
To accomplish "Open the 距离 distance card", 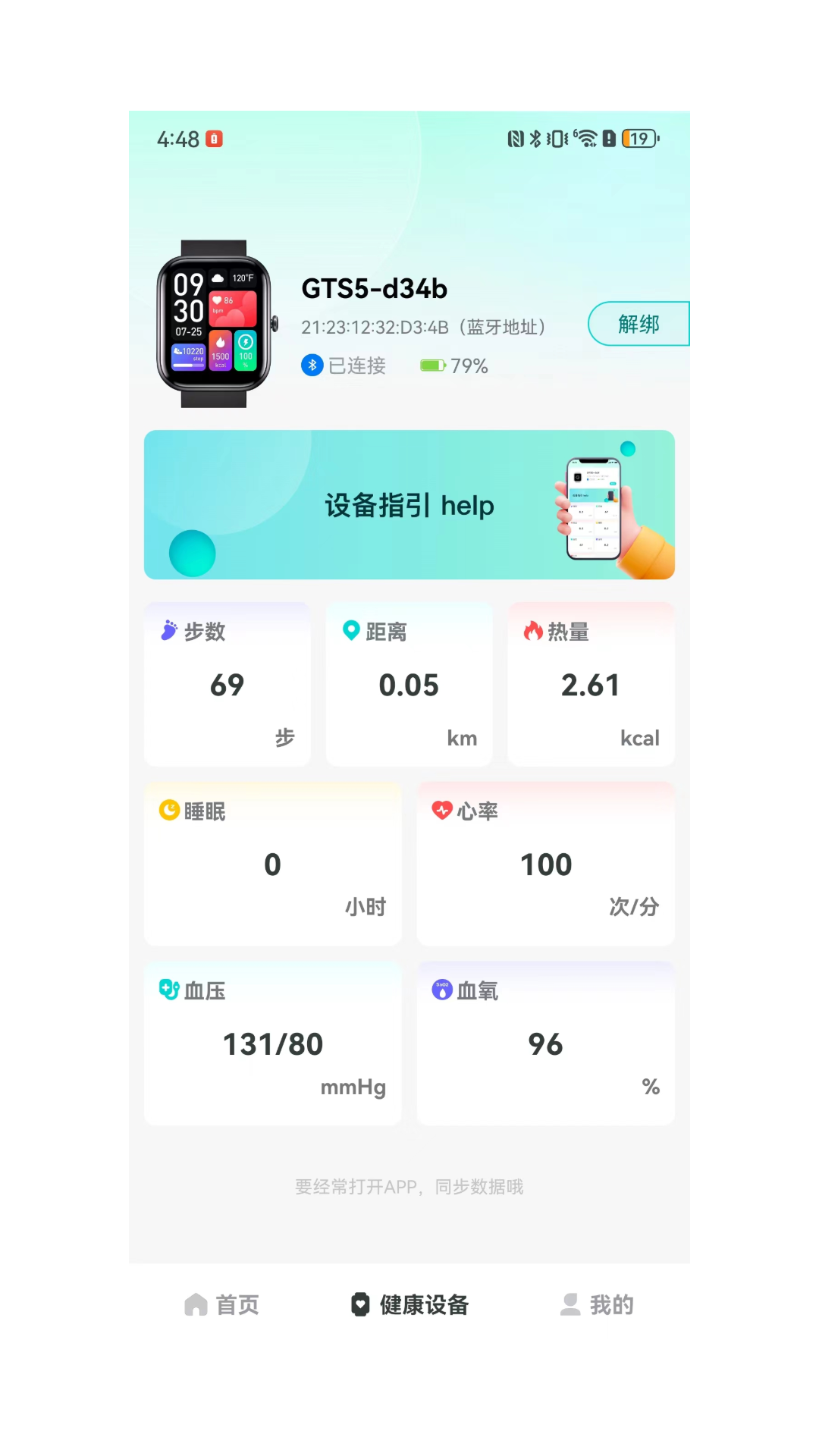I will coord(409,684).
